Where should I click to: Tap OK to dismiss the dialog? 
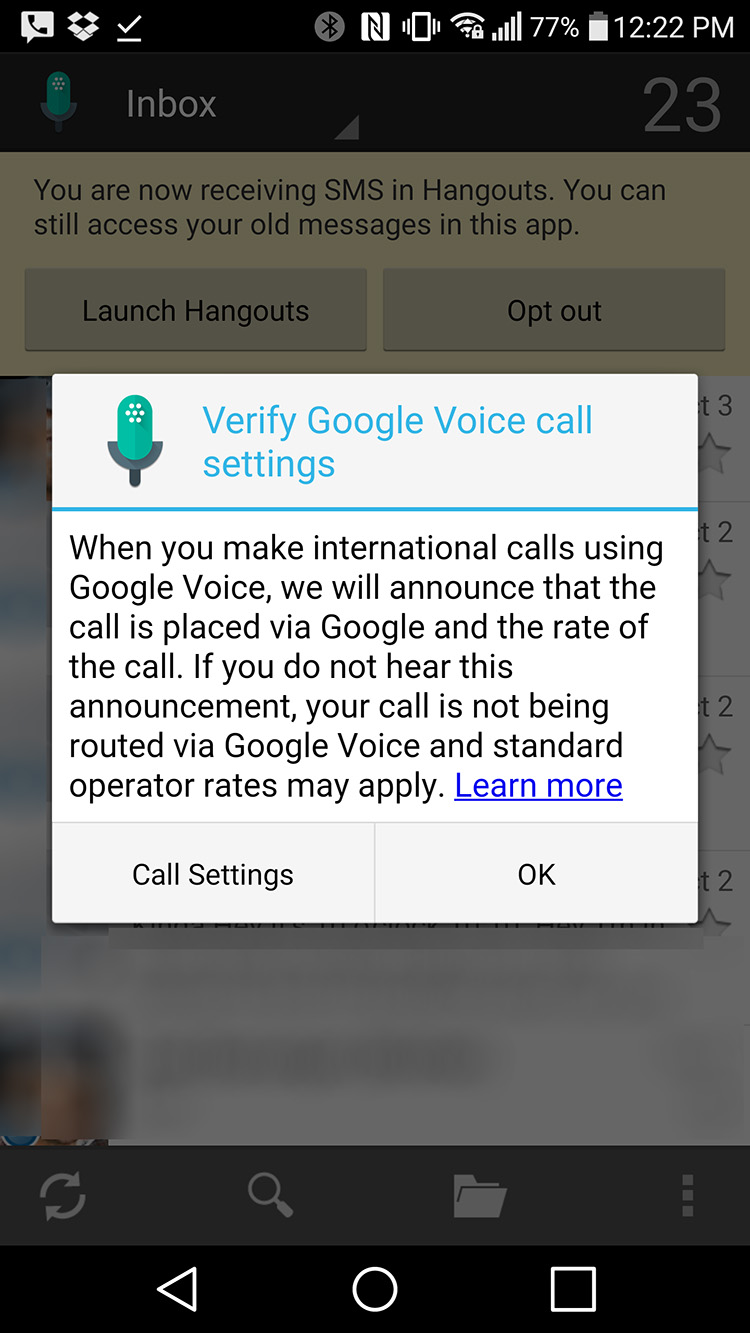pos(536,874)
